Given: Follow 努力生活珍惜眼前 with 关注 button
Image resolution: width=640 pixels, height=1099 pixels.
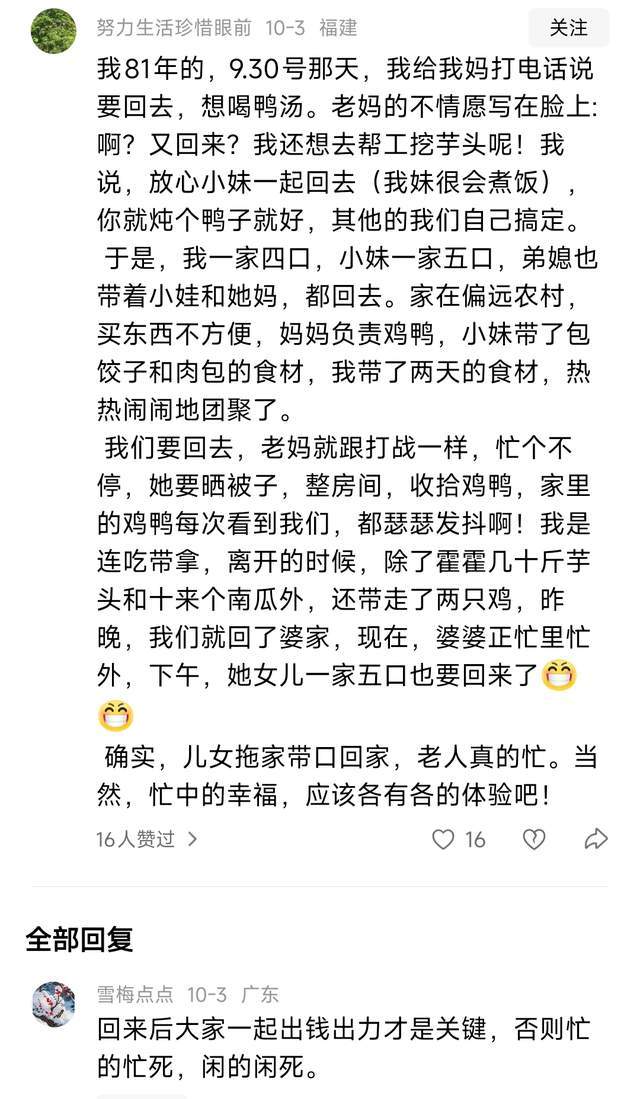Looking at the screenshot, I should (568, 28).
